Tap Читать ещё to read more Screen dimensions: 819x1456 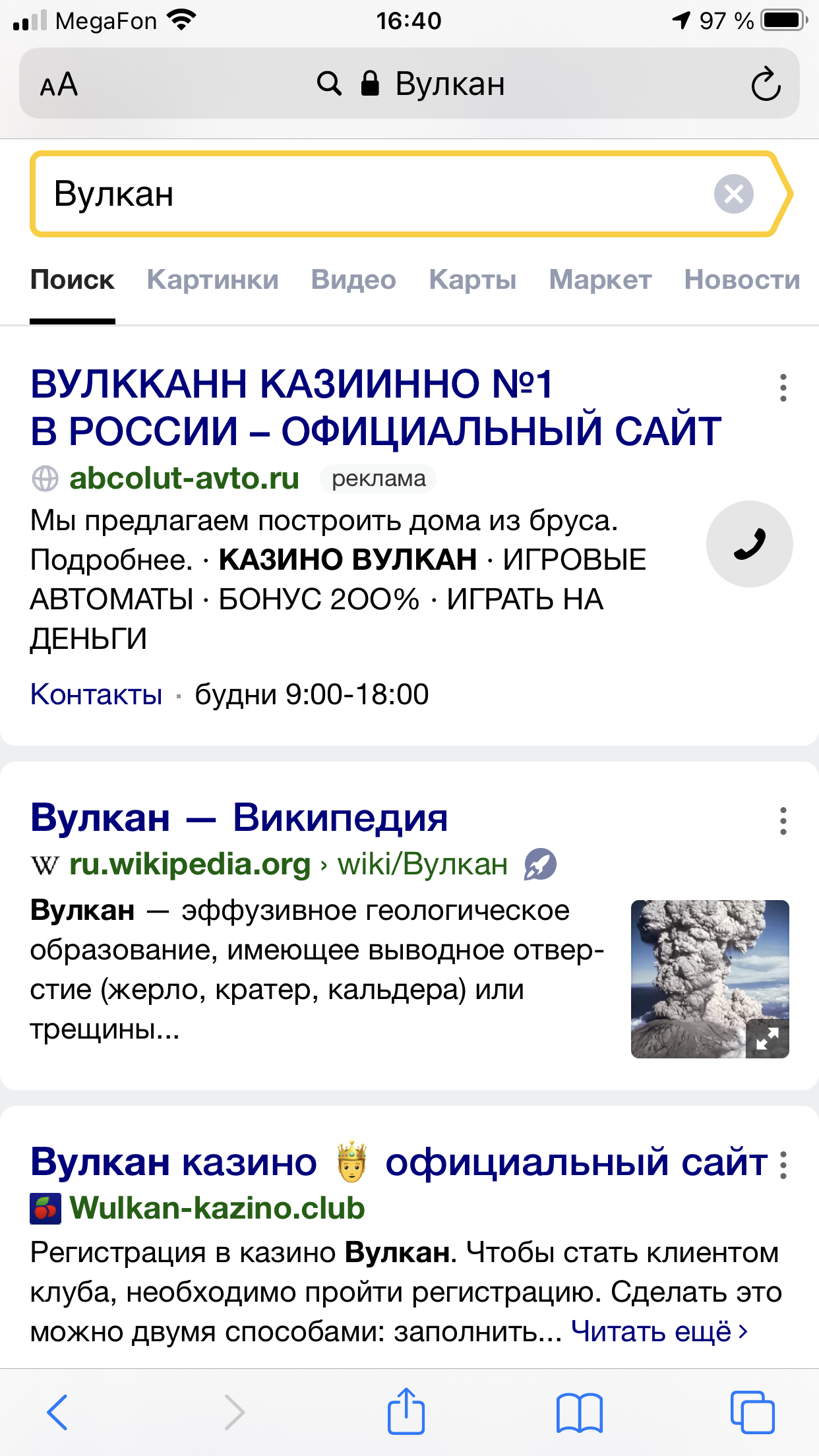659,1331
